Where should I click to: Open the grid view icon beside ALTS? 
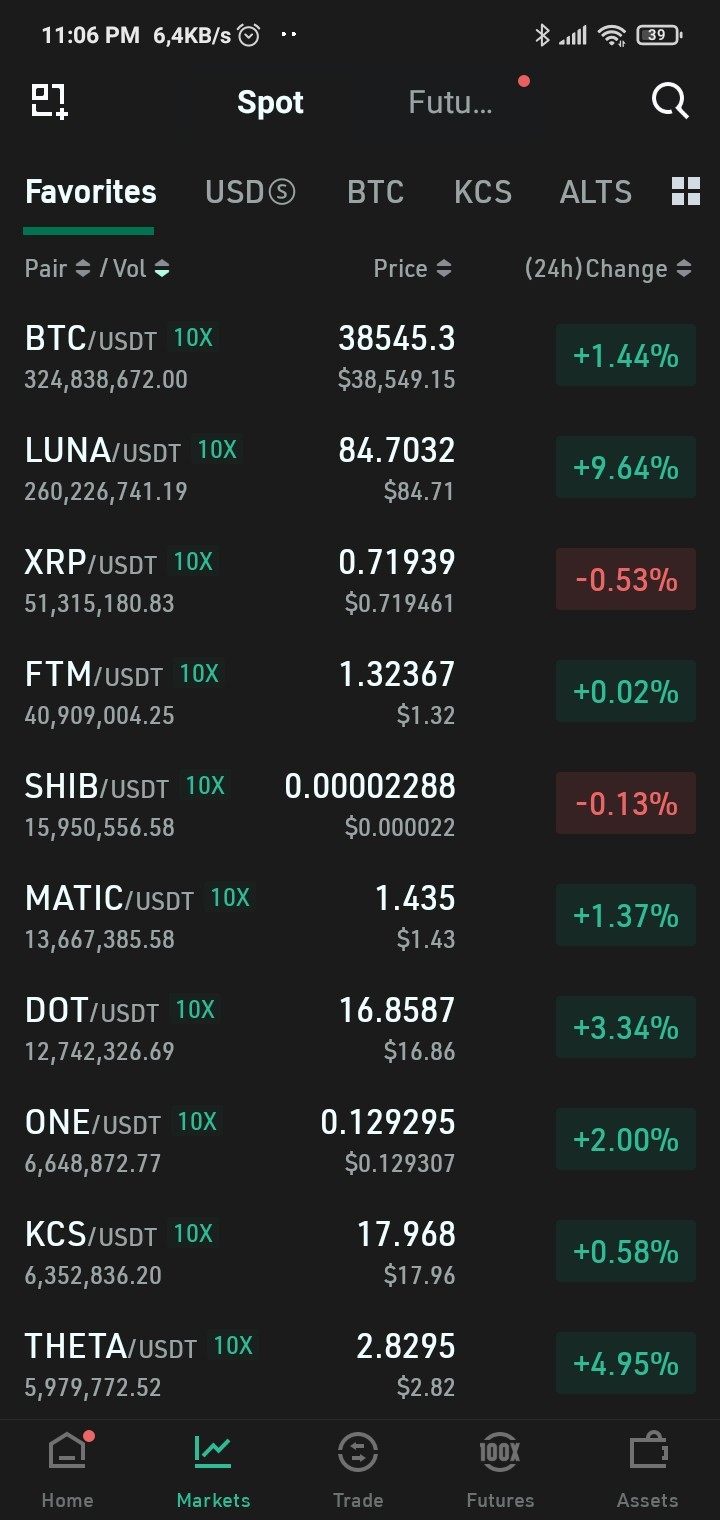coord(686,191)
